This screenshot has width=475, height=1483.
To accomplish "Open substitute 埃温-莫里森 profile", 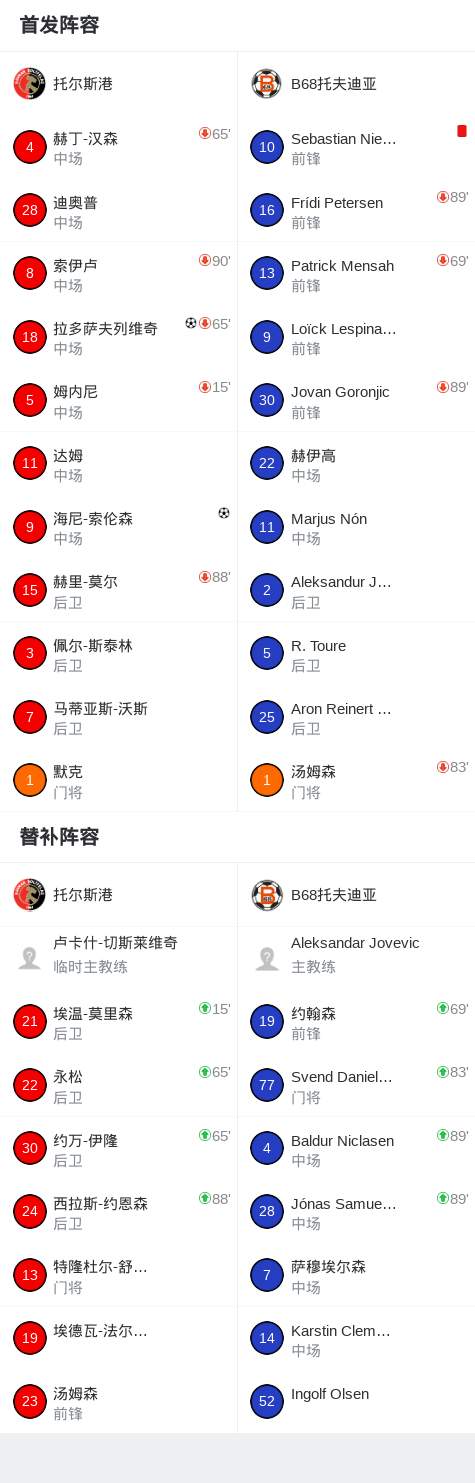I will tap(118, 1022).
